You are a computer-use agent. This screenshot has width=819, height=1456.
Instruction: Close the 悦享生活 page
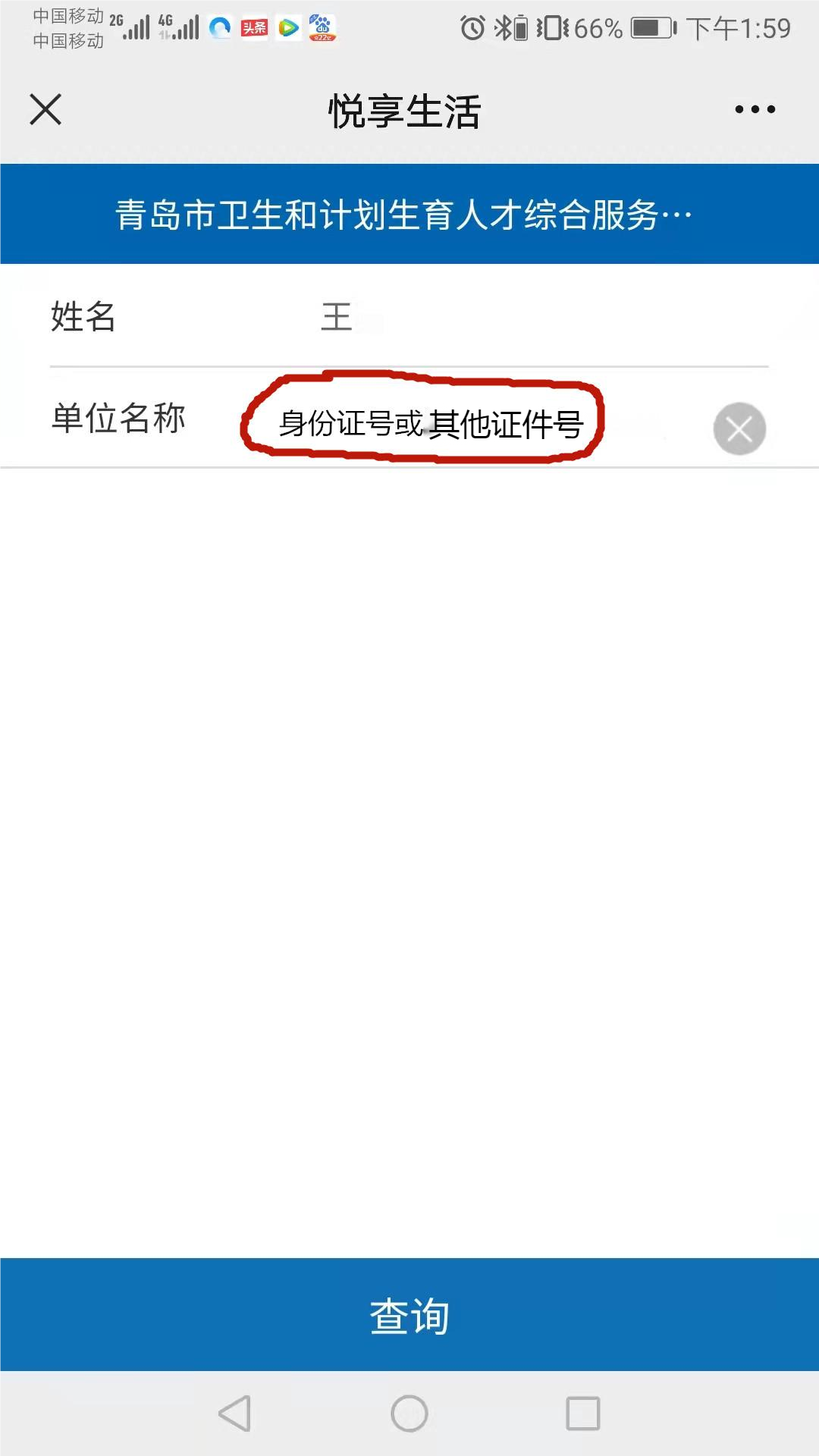click(x=45, y=110)
